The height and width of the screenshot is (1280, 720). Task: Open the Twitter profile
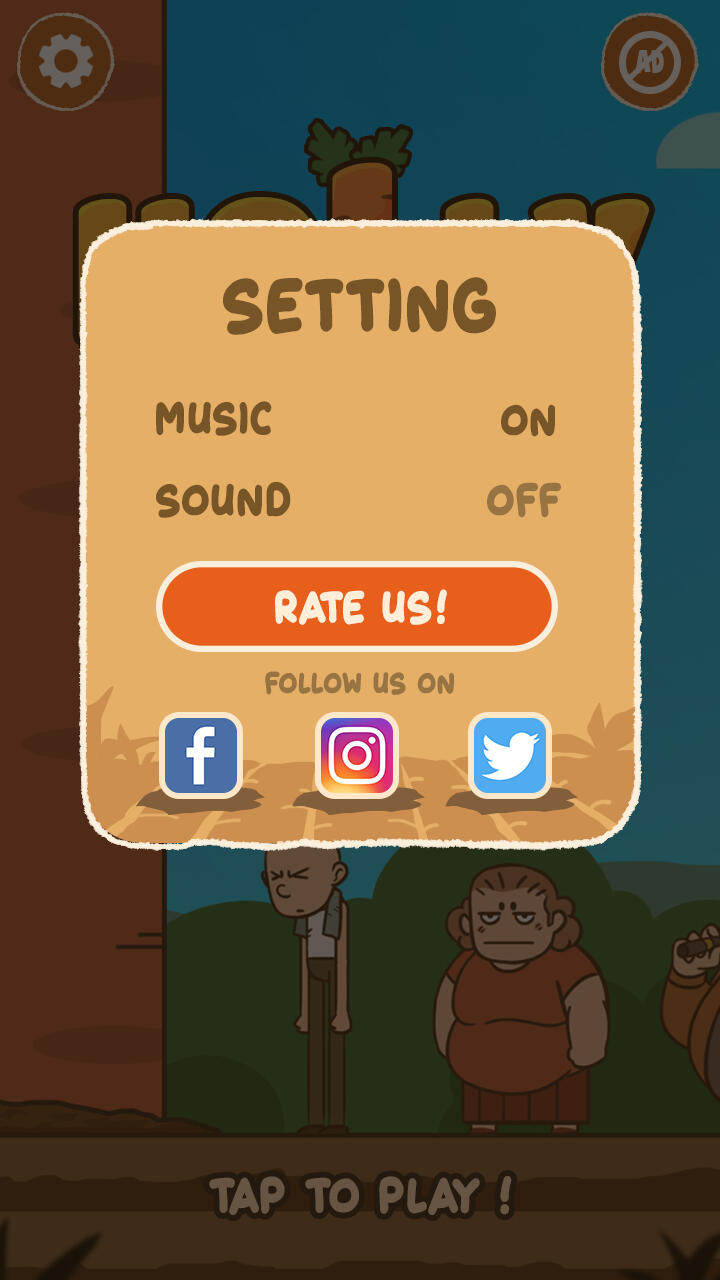point(510,755)
